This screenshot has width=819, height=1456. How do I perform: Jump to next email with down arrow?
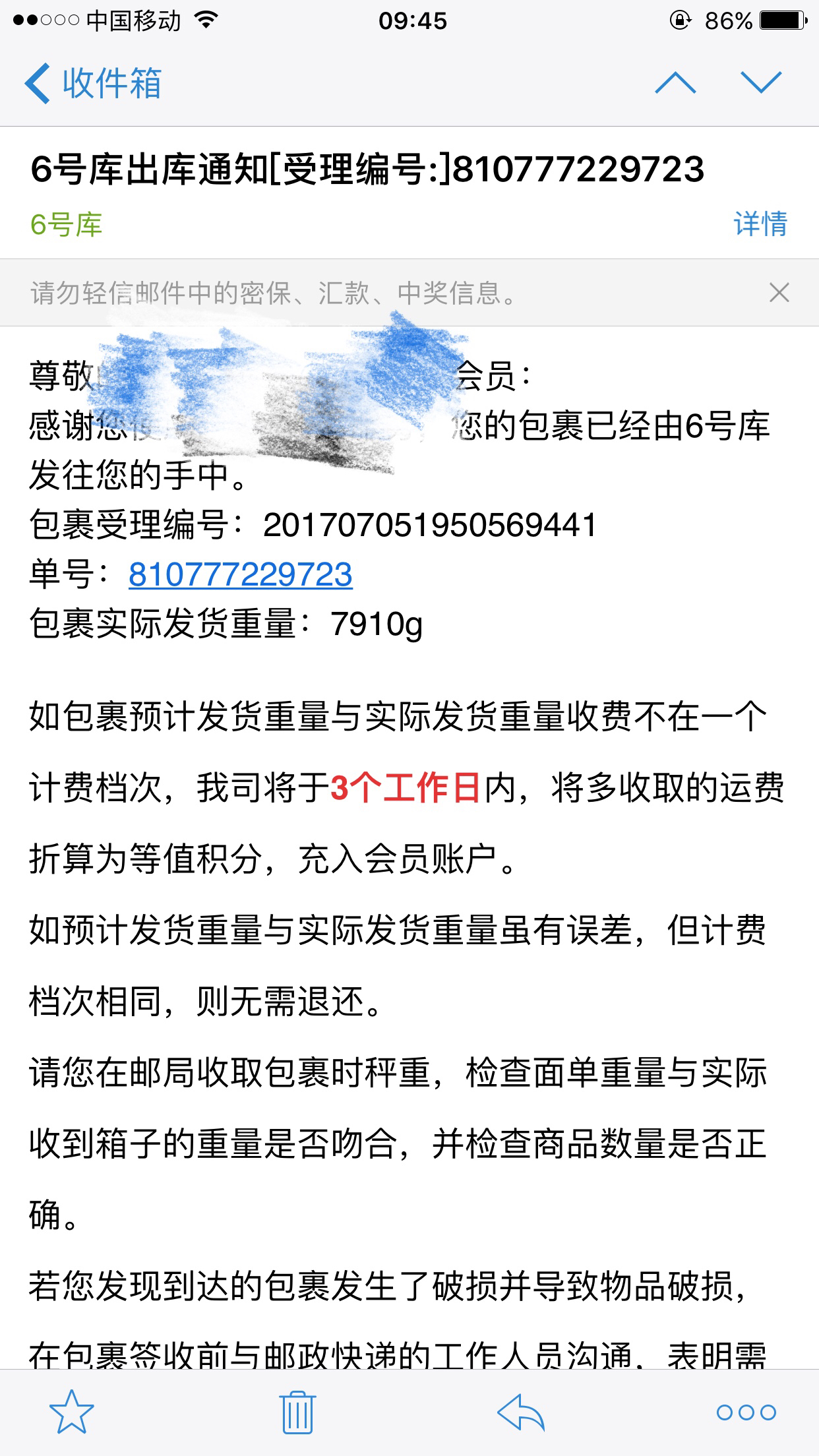click(x=761, y=83)
